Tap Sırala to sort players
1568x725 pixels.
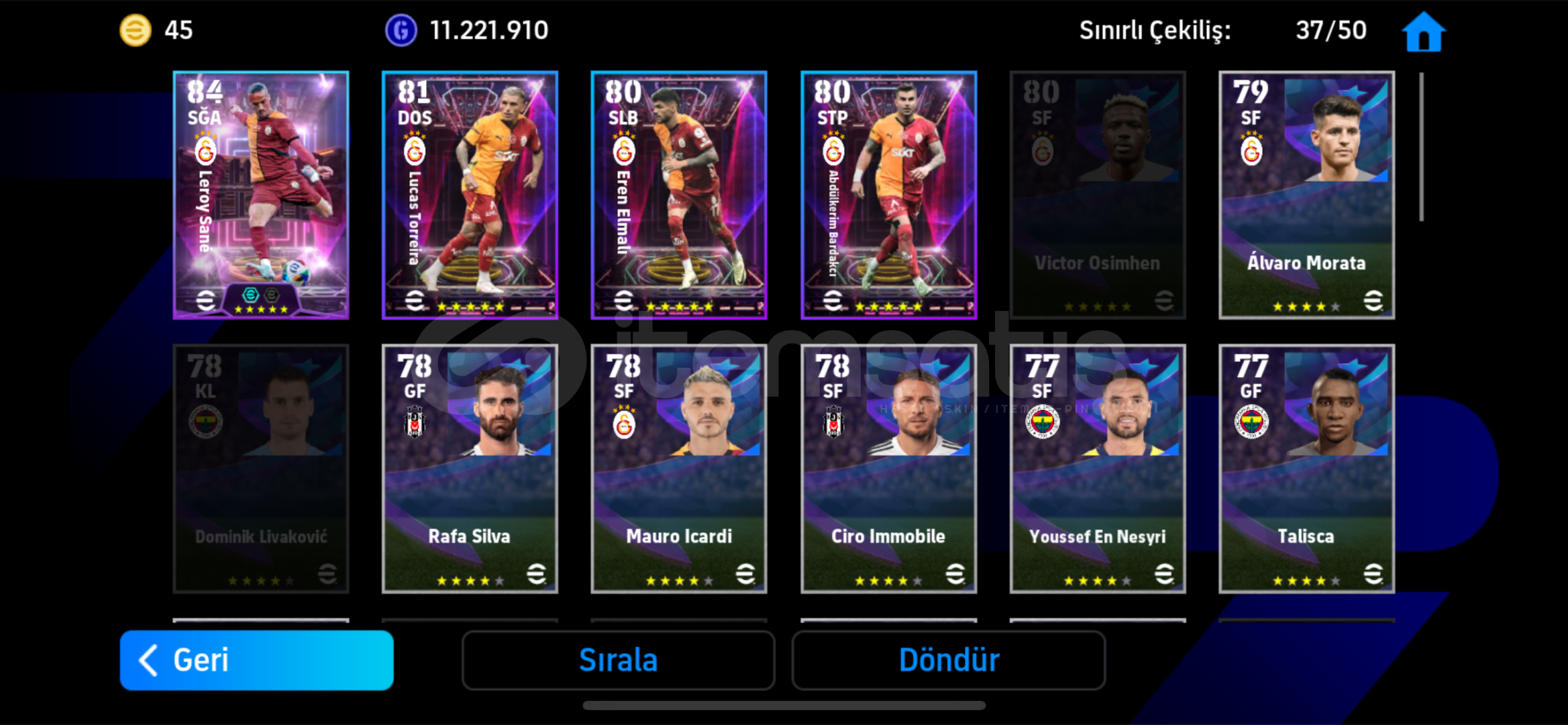618,660
